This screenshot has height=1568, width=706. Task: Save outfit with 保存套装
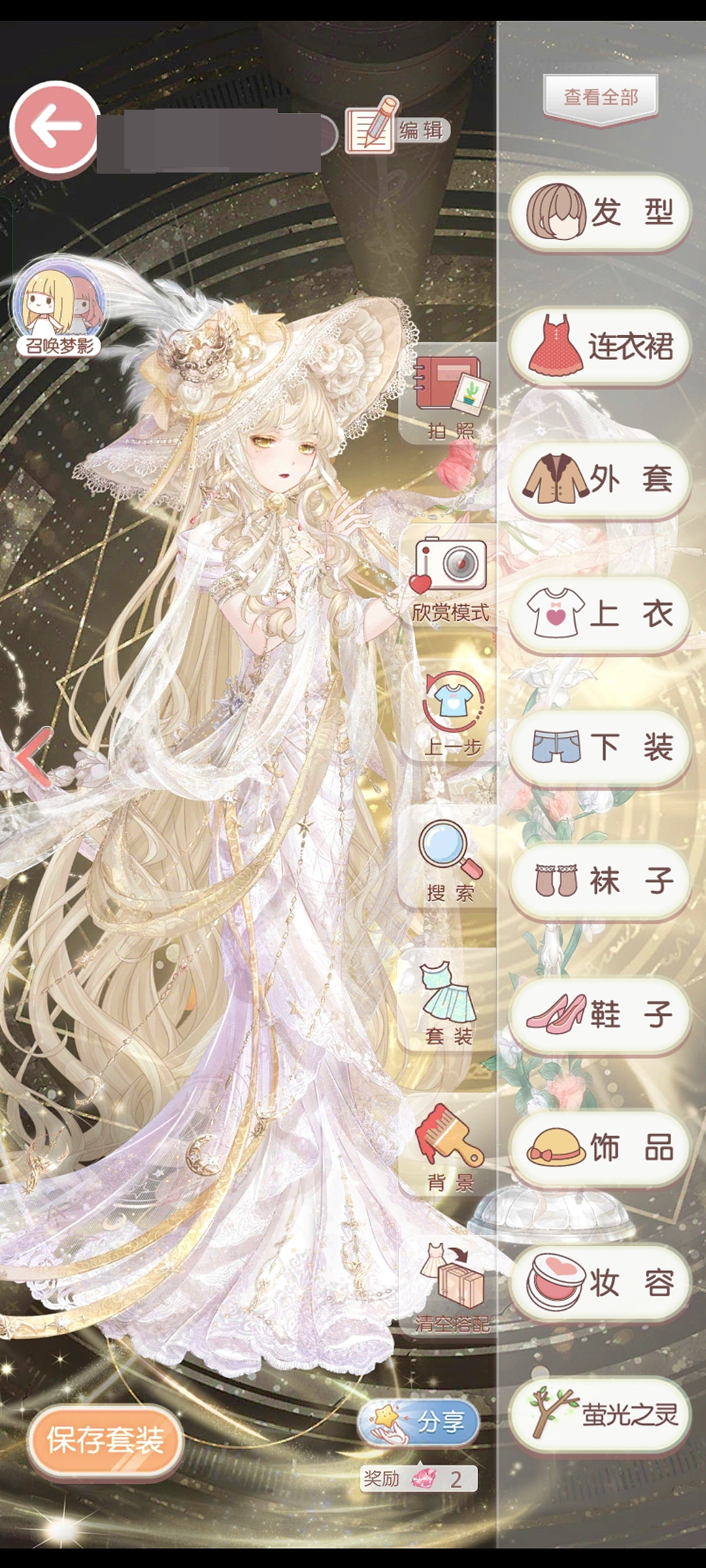pos(105,1439)
